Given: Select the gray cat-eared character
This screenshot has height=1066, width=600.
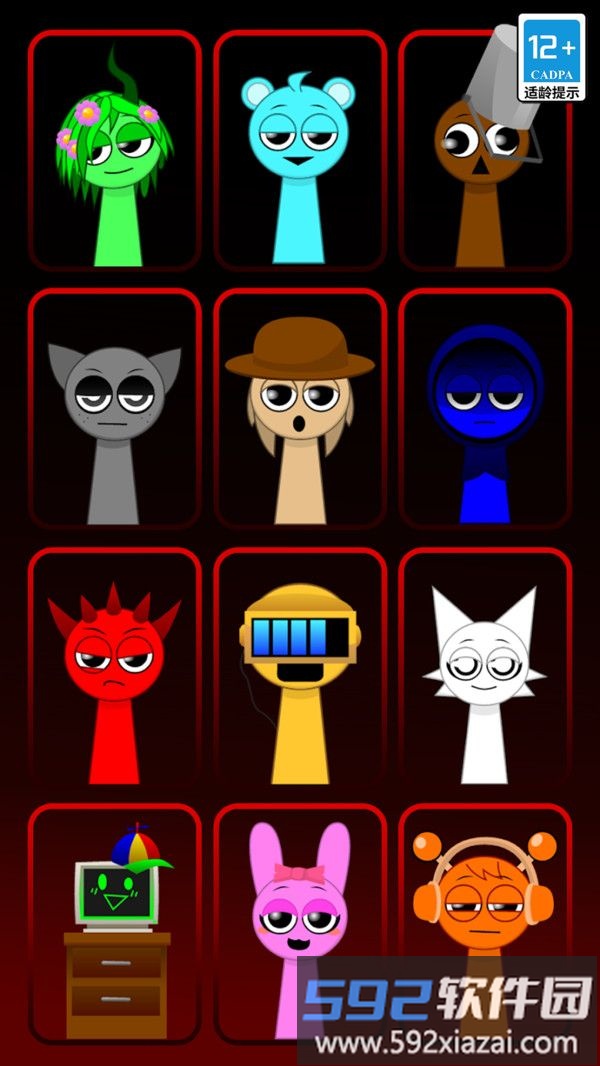Looking at the screenshot, I should [x=115, y=410].
